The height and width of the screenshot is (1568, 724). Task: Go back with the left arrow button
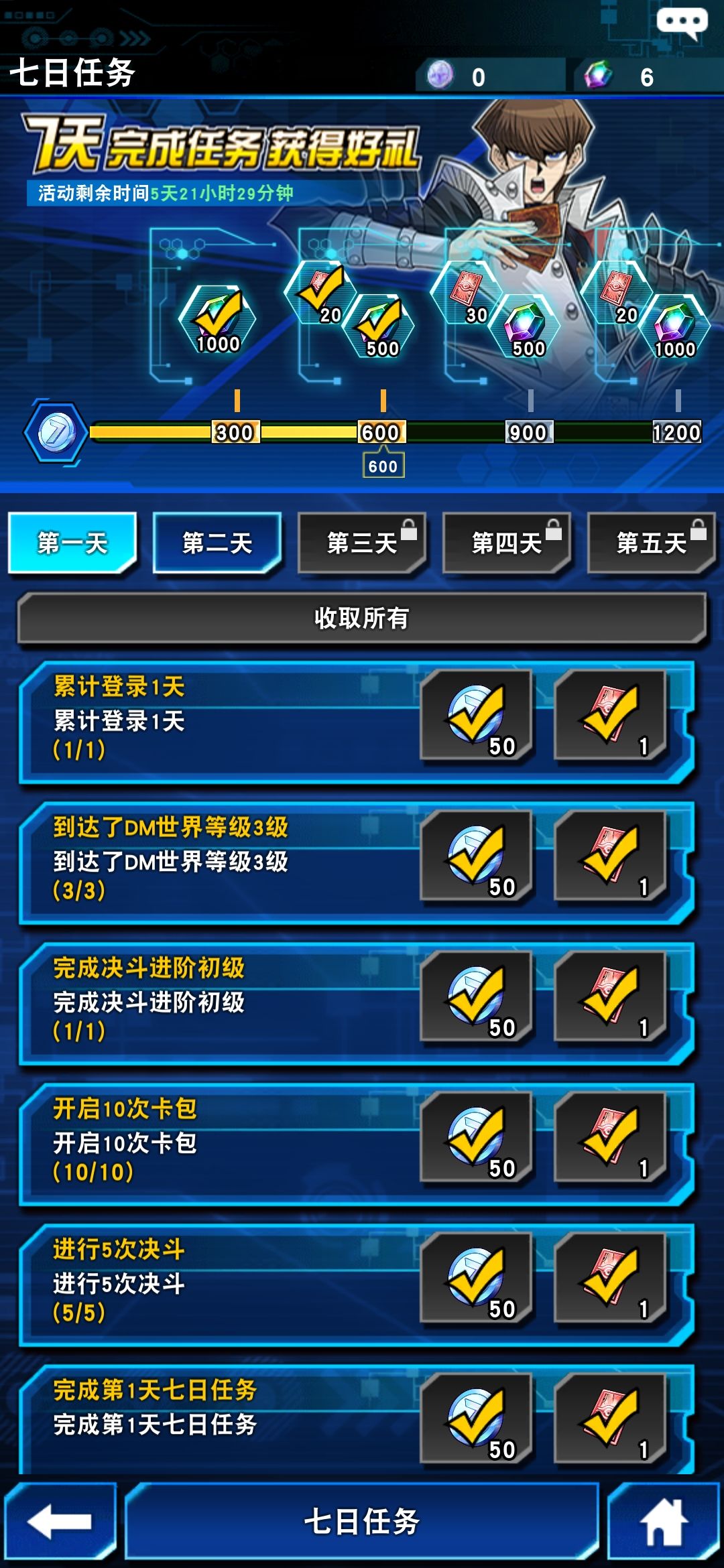pos(60,1522)
